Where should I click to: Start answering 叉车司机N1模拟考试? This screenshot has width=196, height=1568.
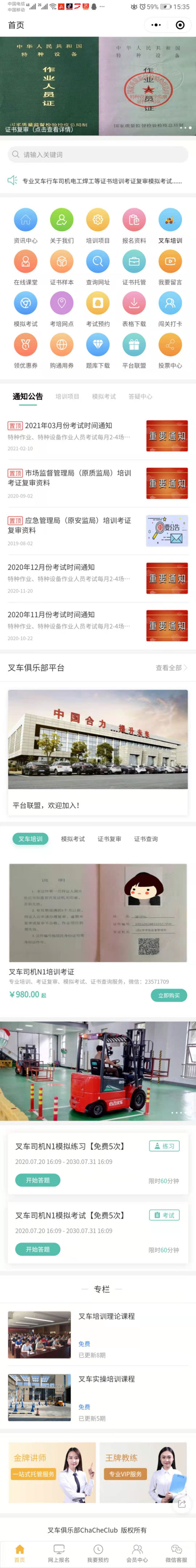(x=38, y=1249)
